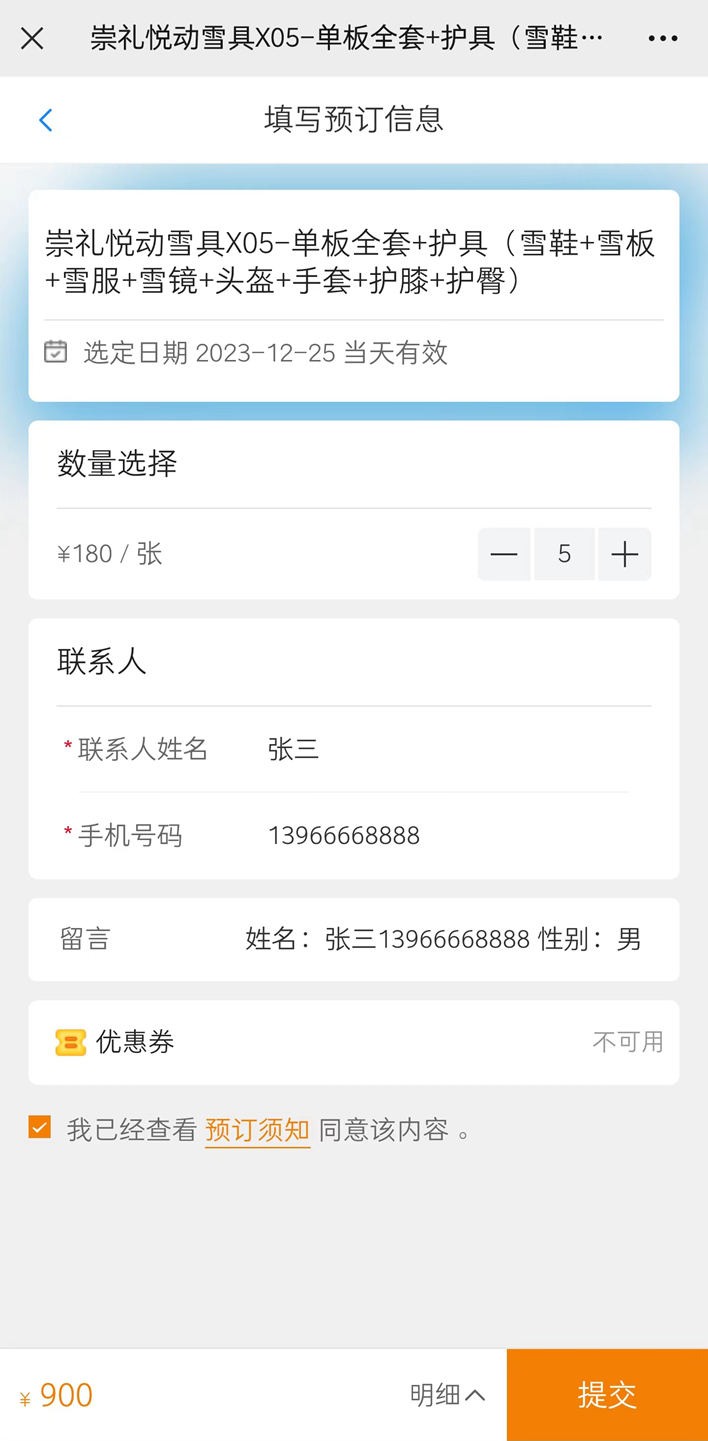The width and height of the screenshot is (708, 1441).
Task: Decrease ticket quantity with minus button
Action: [504, 554]
